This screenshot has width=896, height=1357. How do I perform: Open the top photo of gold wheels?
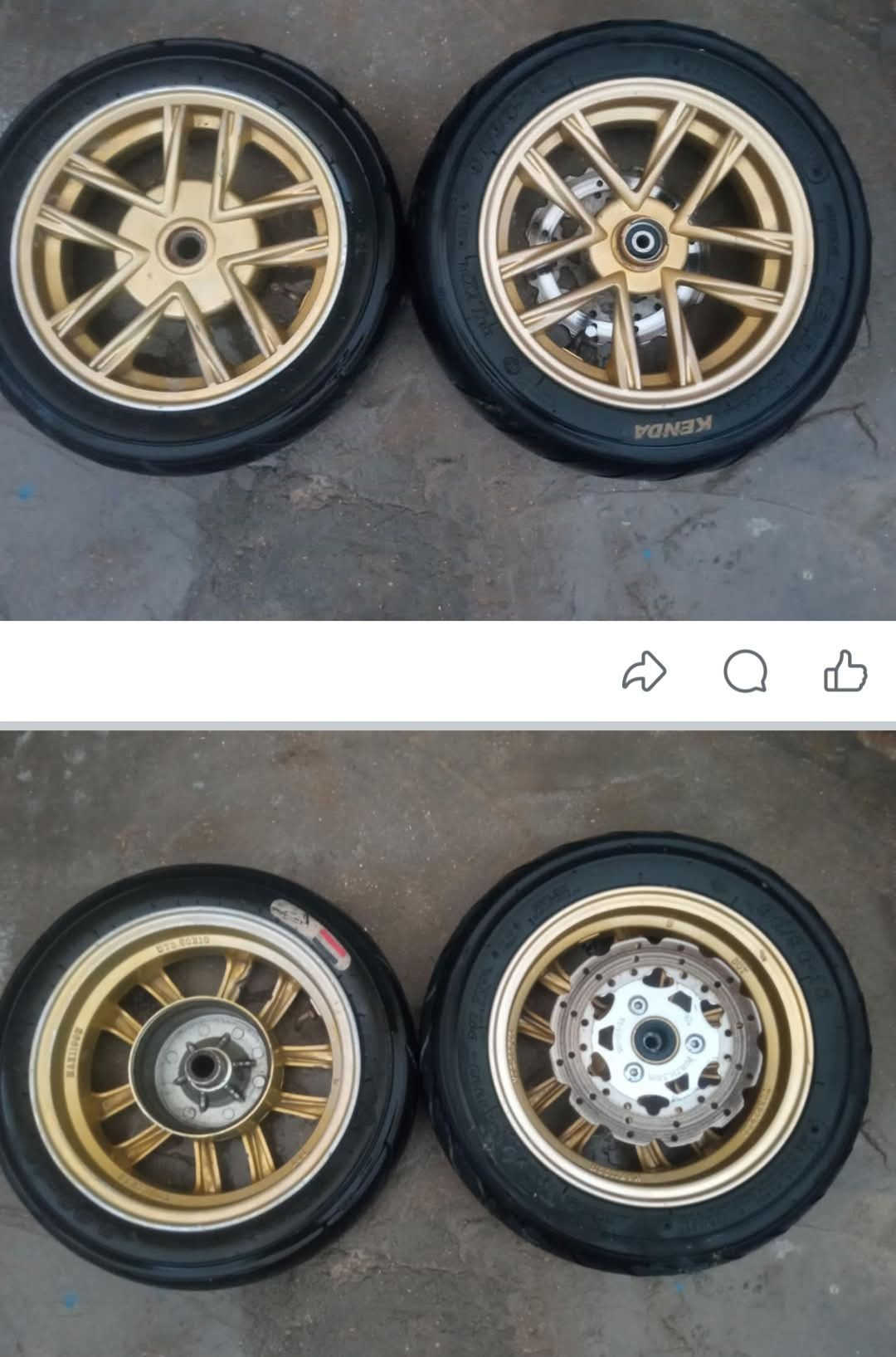448,309
